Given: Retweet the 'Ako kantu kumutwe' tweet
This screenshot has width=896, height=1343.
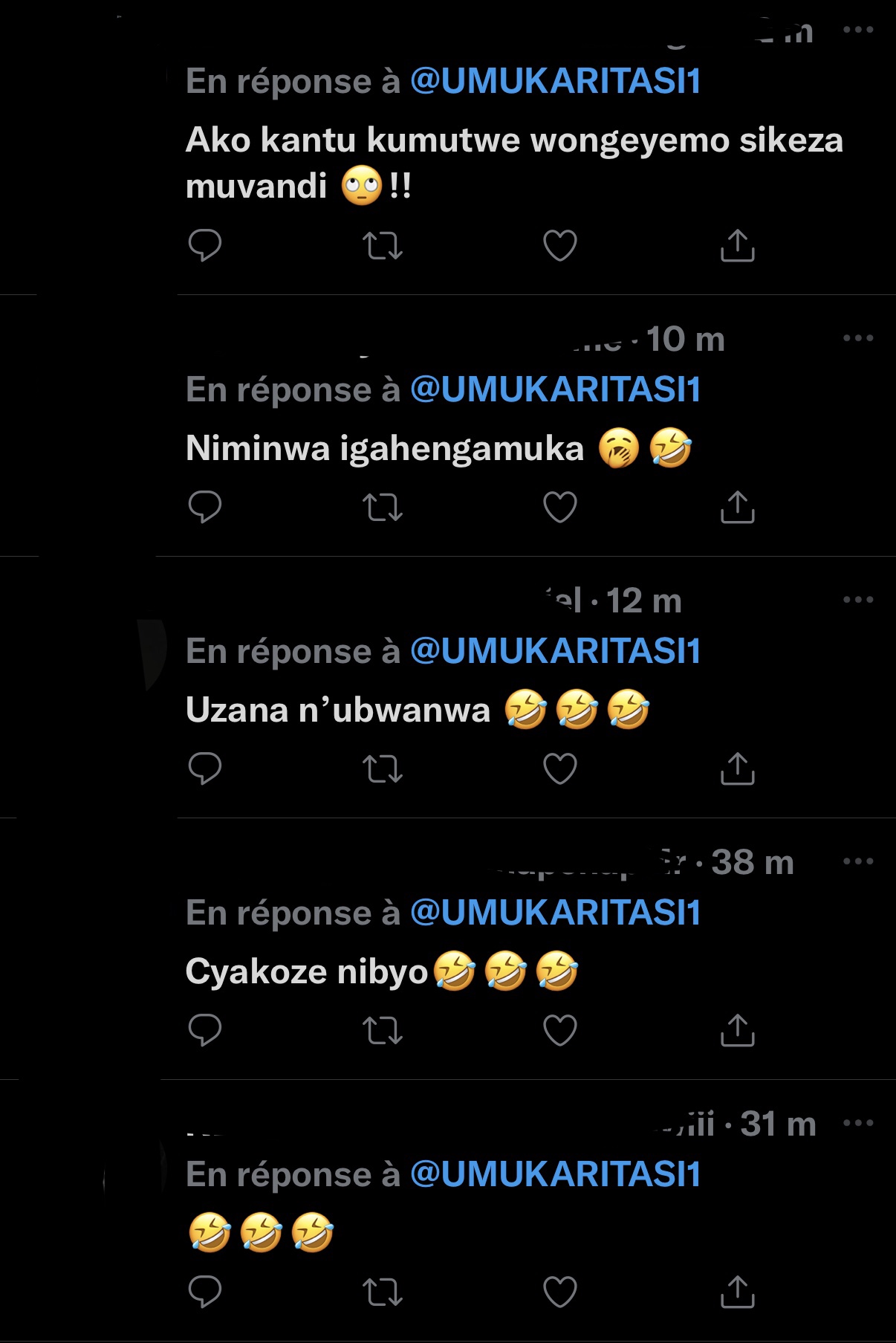Looking at the screenshot, I should click(382, 246).
